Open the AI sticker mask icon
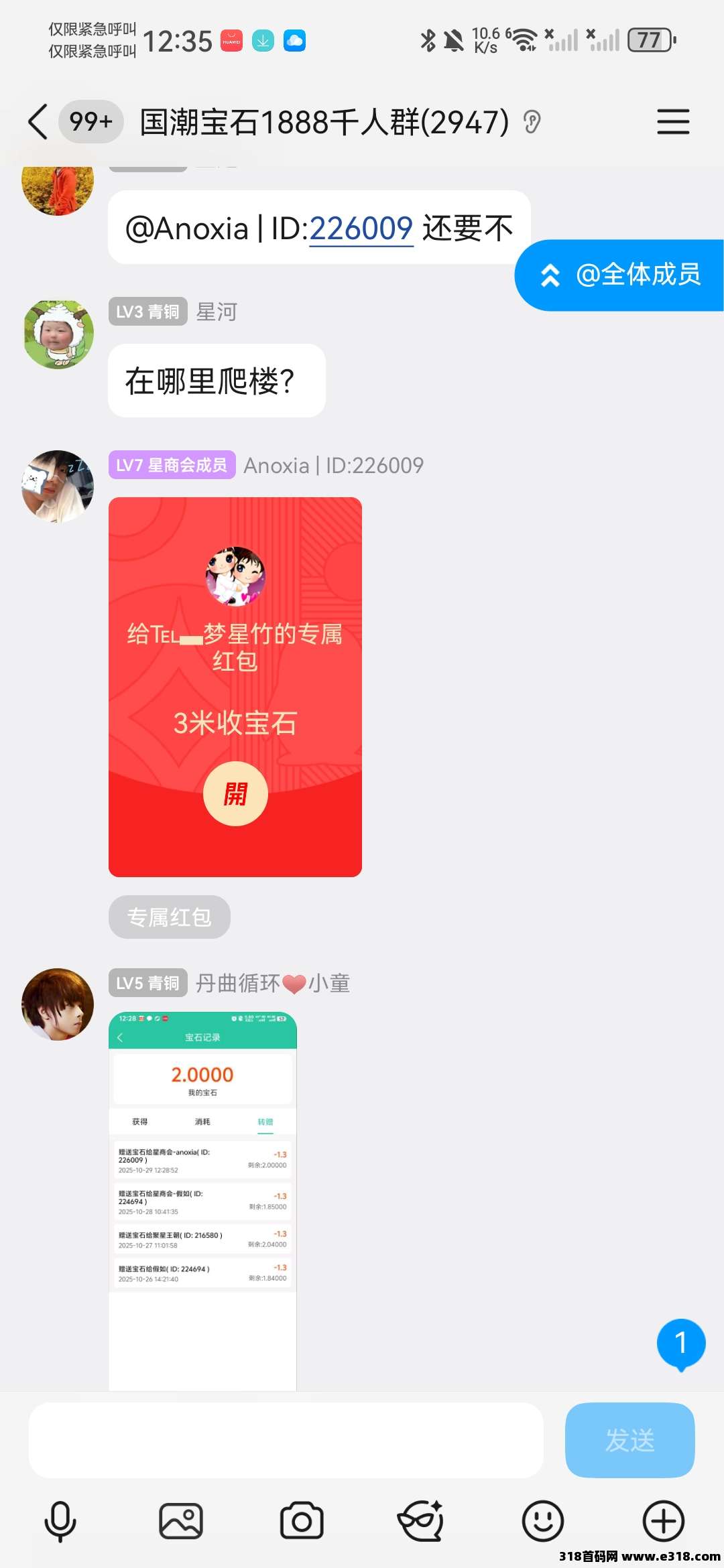This screenshot has width=724, height=1568. (421, 1521)
